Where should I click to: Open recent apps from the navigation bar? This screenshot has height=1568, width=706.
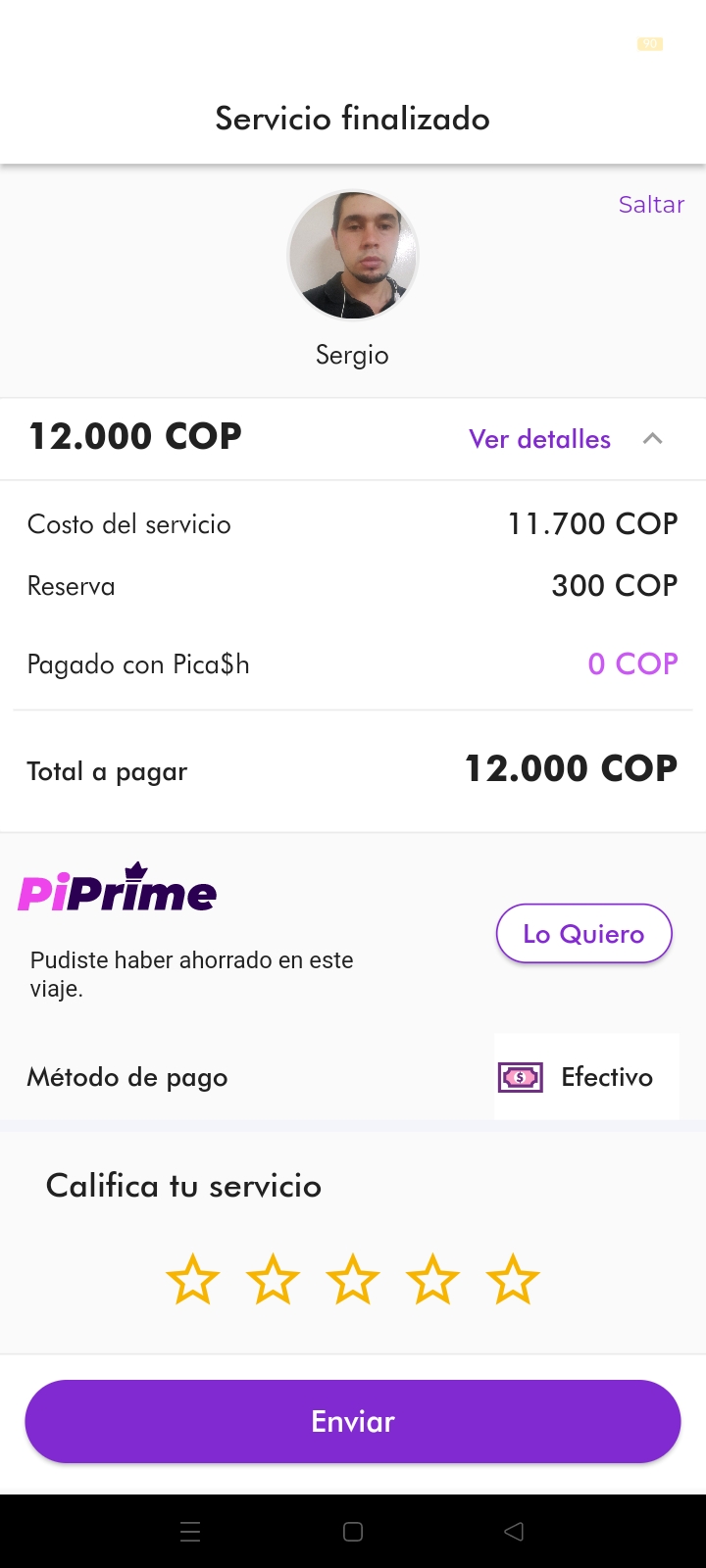191,1532
